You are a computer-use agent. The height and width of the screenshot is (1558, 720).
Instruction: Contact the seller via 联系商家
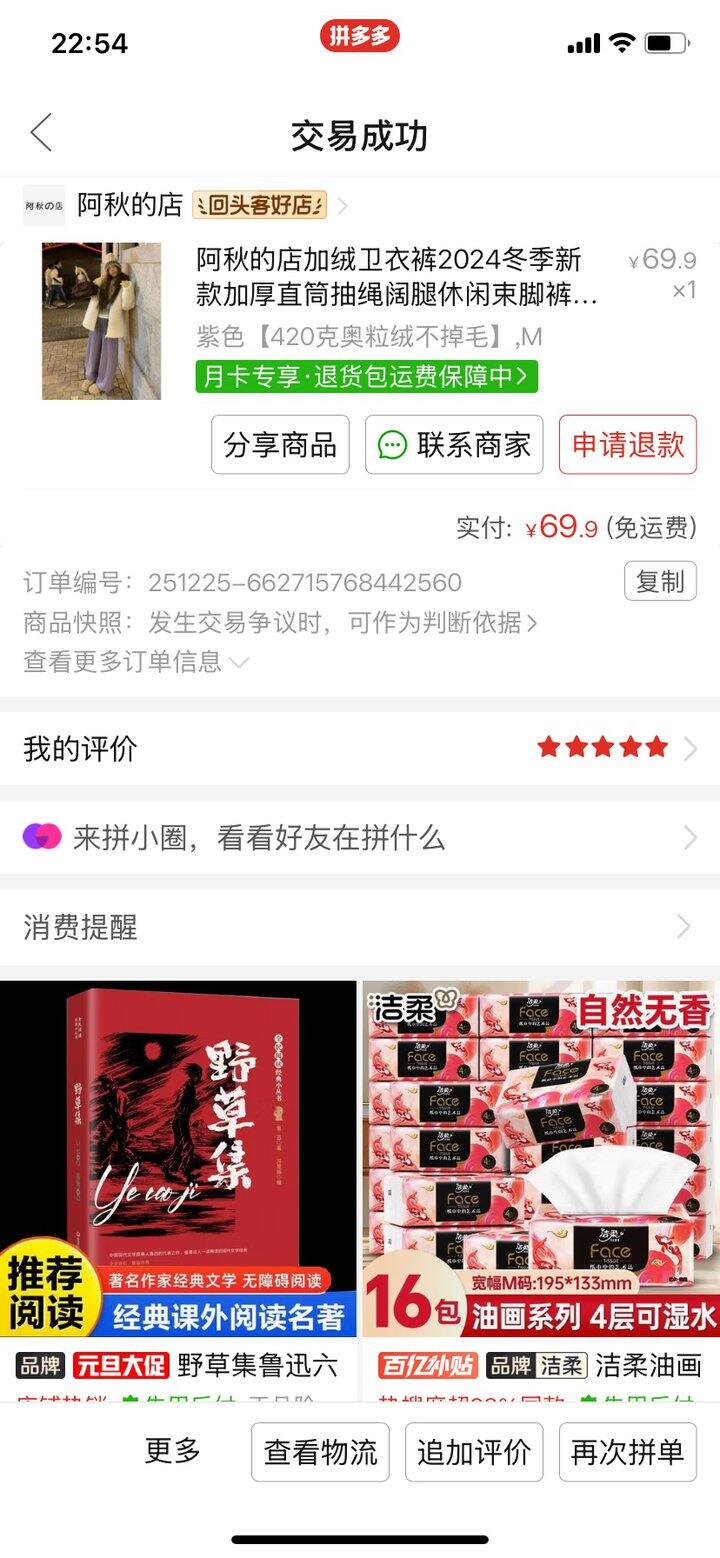[454, 445]
